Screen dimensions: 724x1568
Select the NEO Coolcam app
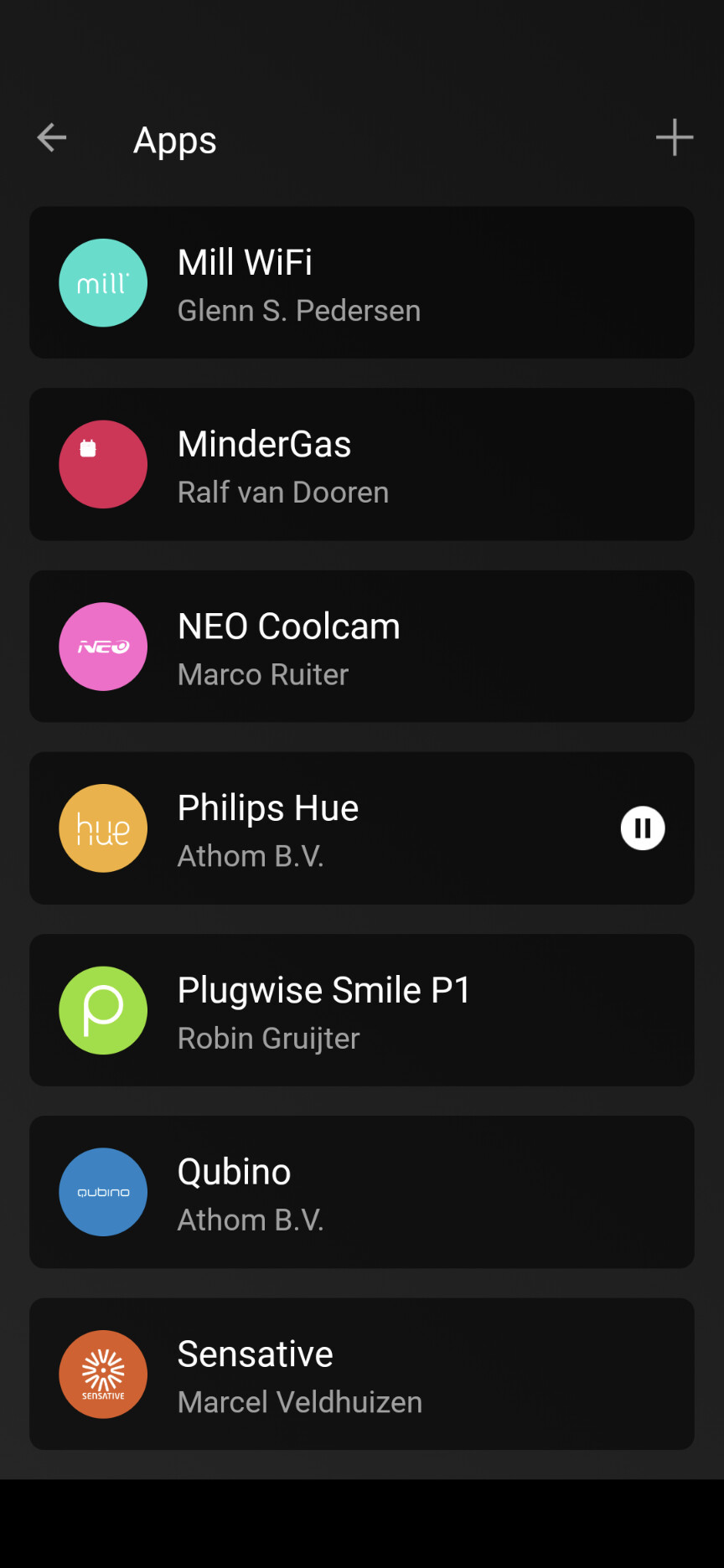point(361,647)
